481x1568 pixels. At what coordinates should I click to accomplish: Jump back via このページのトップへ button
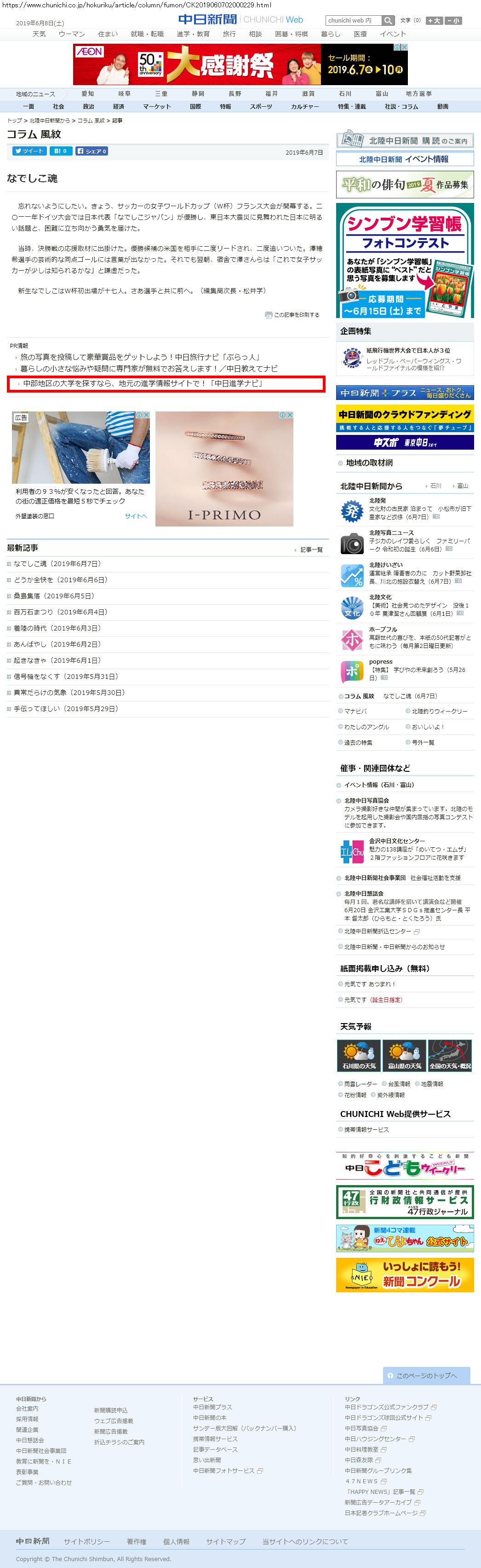tap(428, 1375)
